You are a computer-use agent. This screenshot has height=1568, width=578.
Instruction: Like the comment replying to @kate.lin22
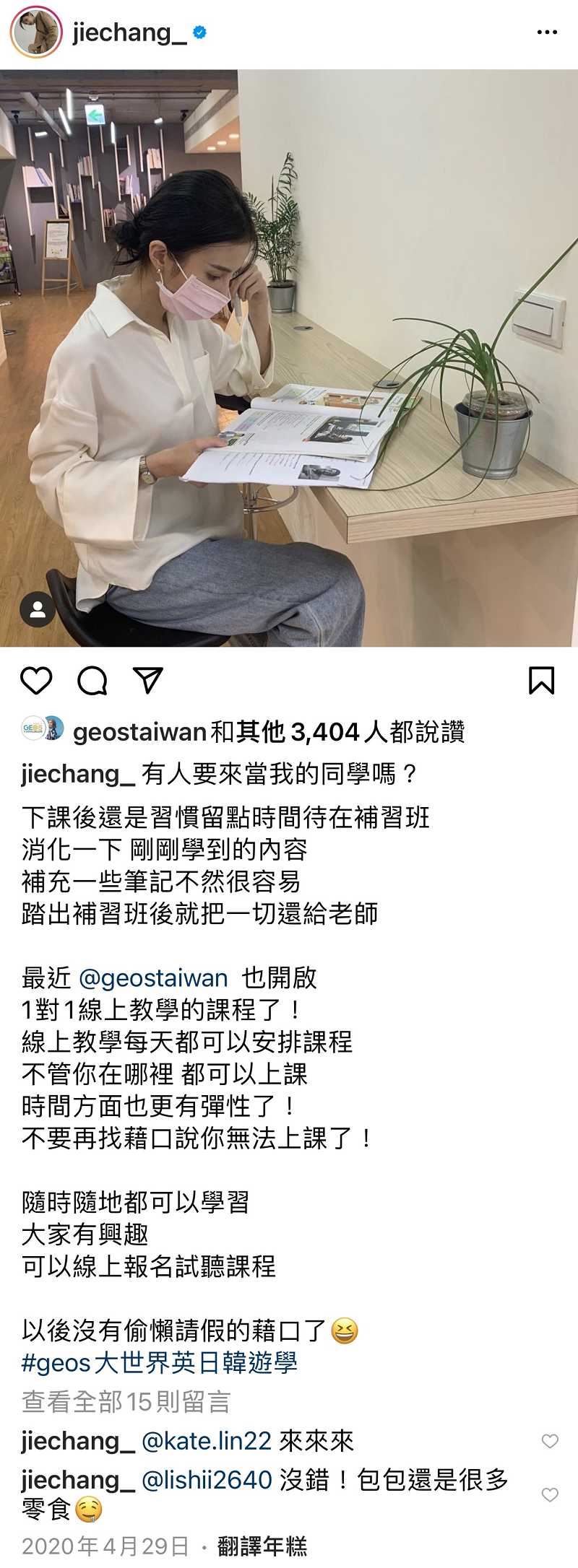(x=550, y=1441)
